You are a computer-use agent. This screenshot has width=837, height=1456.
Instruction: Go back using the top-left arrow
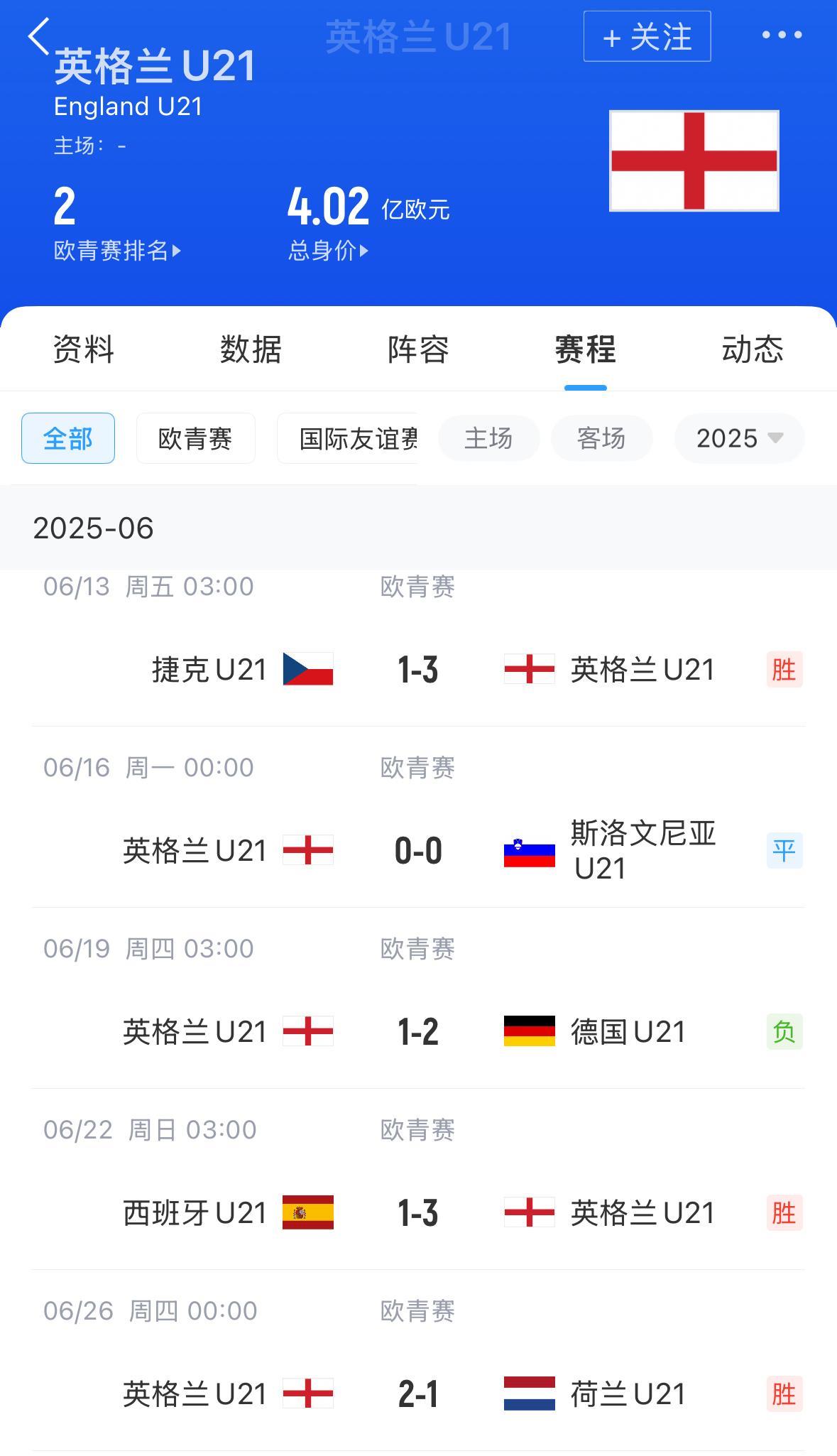pyautogui.click(x=39, y=36)
